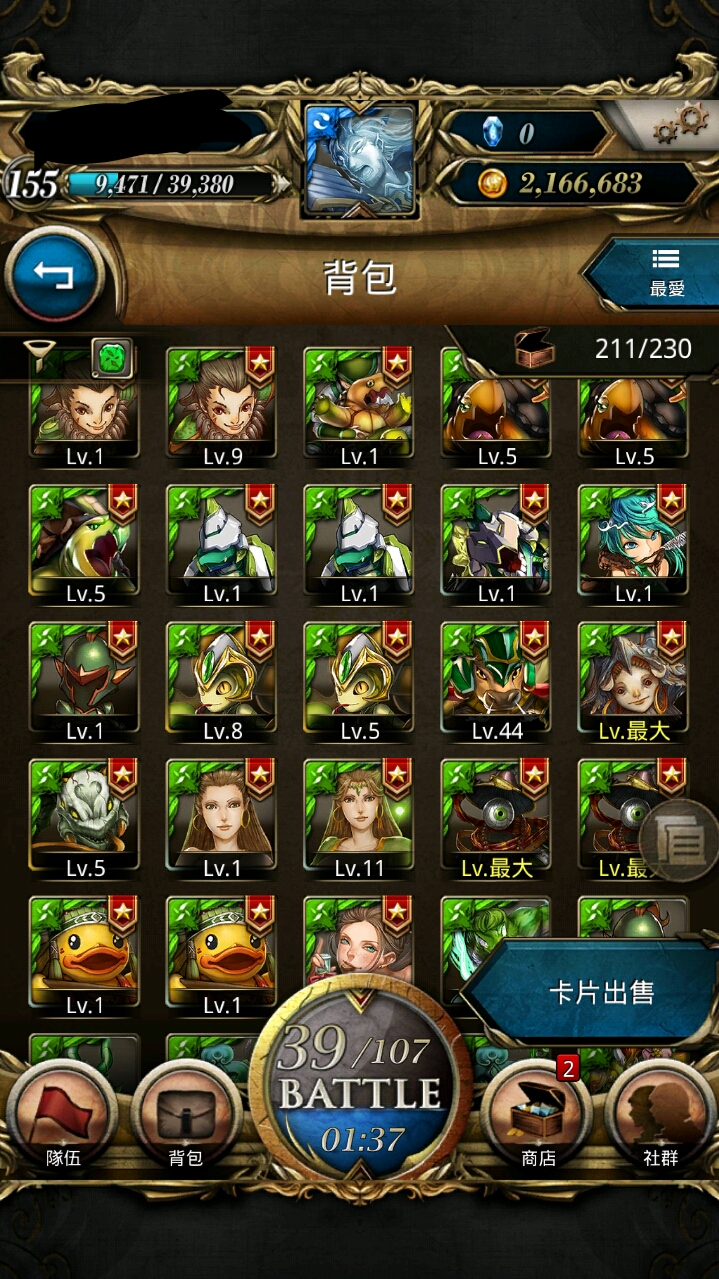Go back with the blue arrow button
The height and width of the screenshot is (1279, 719).
tap(54, 273)
